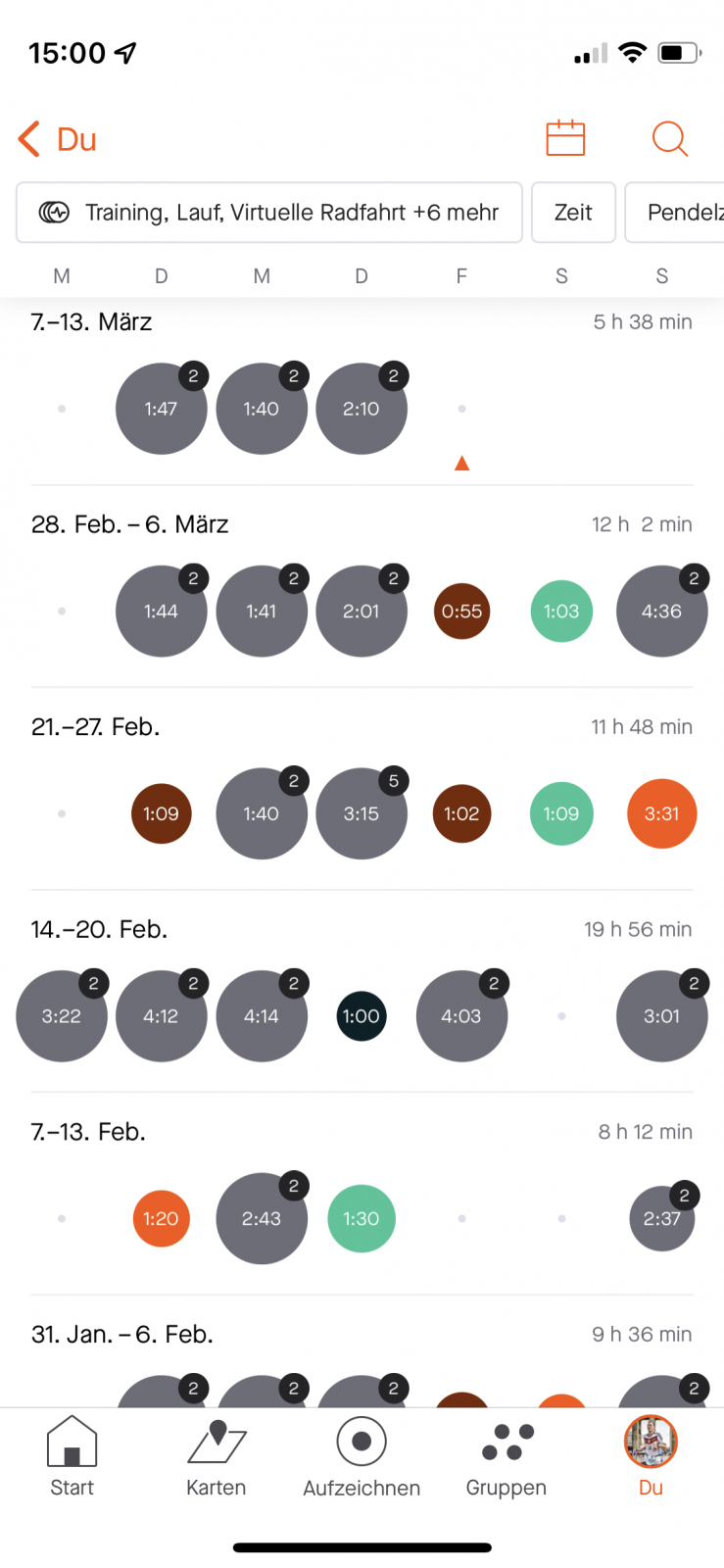Switch to the Start tab
724x1568 pixels.
click(72, 1457)
